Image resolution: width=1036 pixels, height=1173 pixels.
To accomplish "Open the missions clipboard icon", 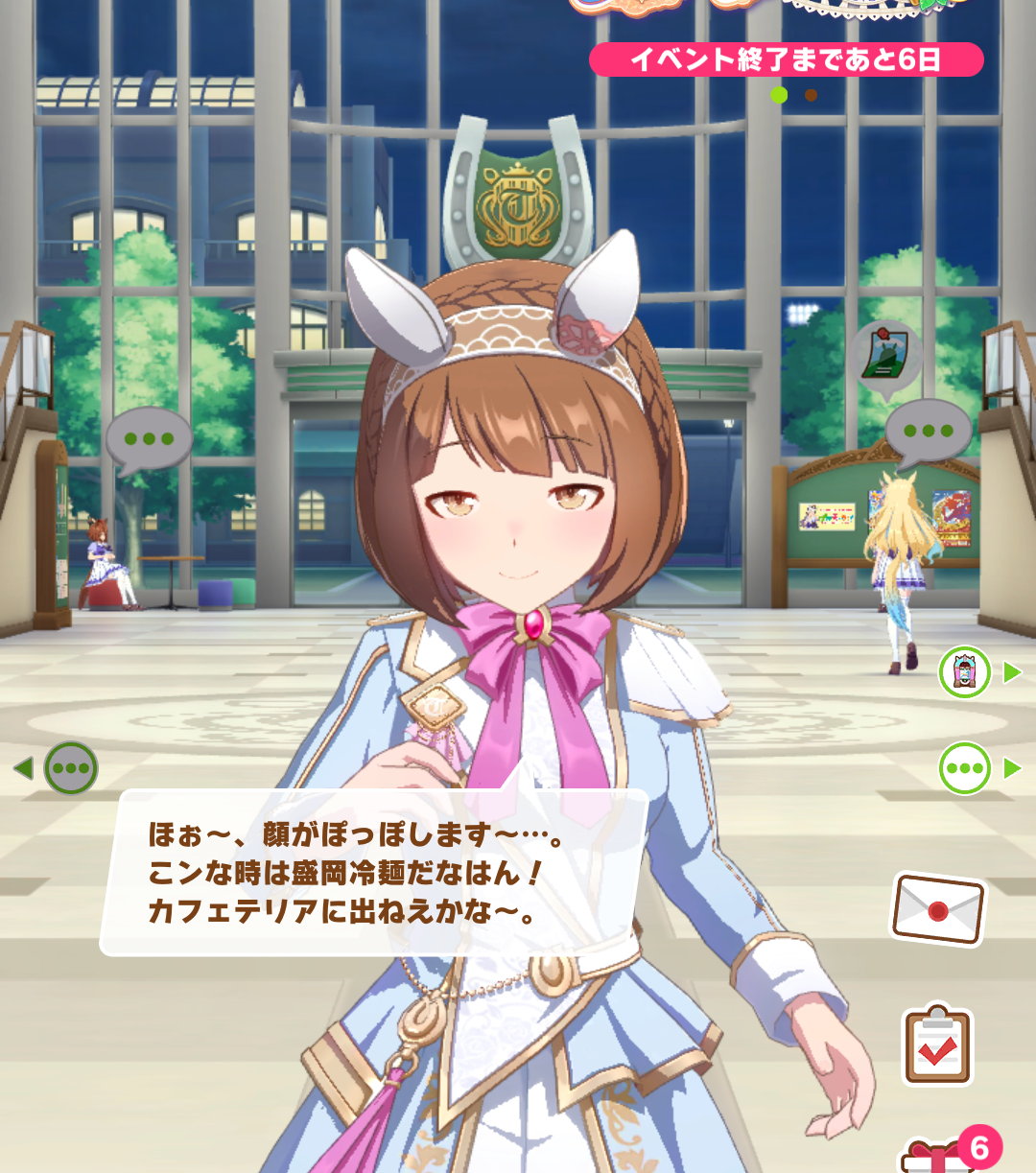I will pos(937,1045).
